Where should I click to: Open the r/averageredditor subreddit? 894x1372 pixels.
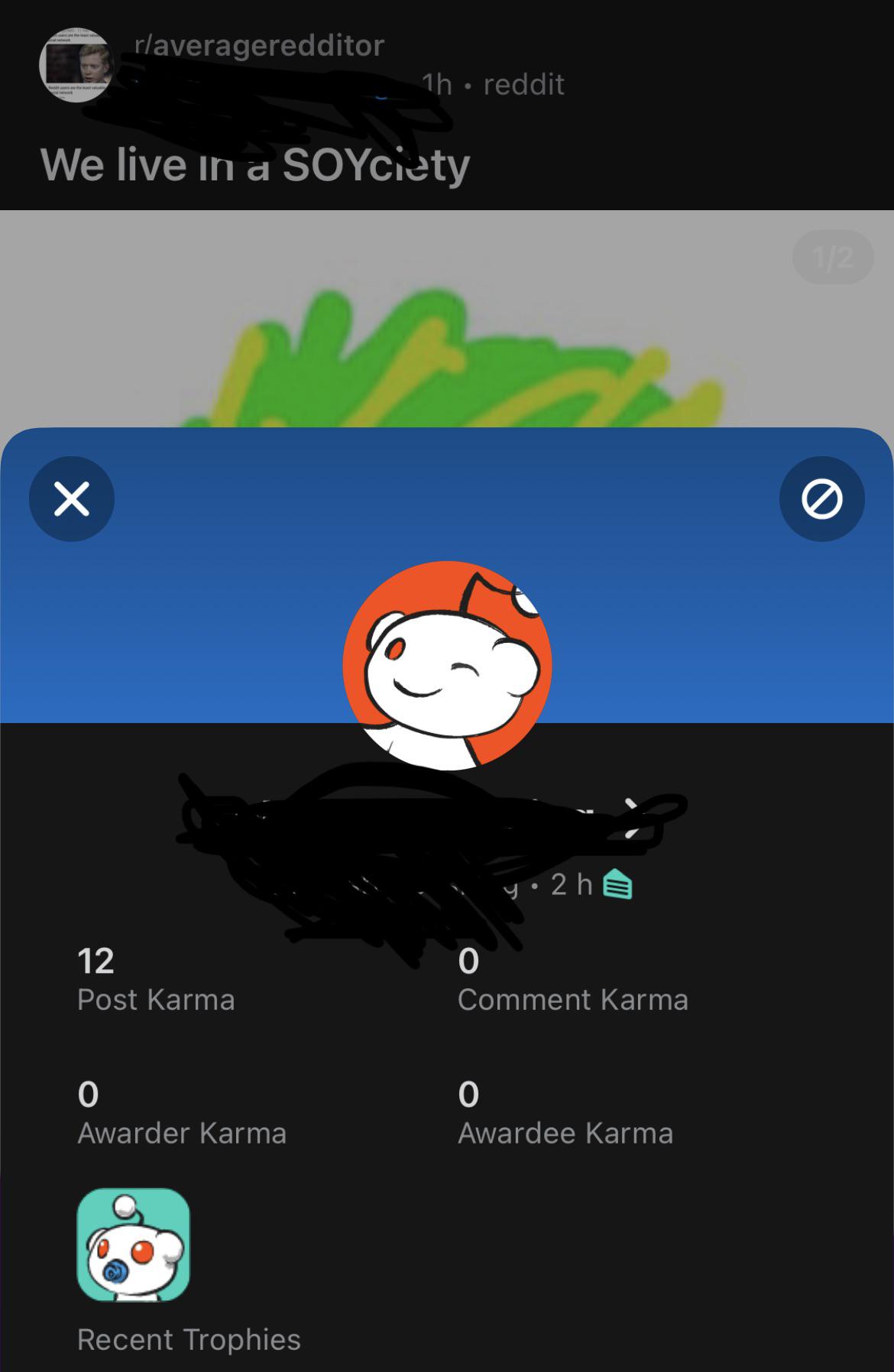pyautogui.click(x=258, y=46)
